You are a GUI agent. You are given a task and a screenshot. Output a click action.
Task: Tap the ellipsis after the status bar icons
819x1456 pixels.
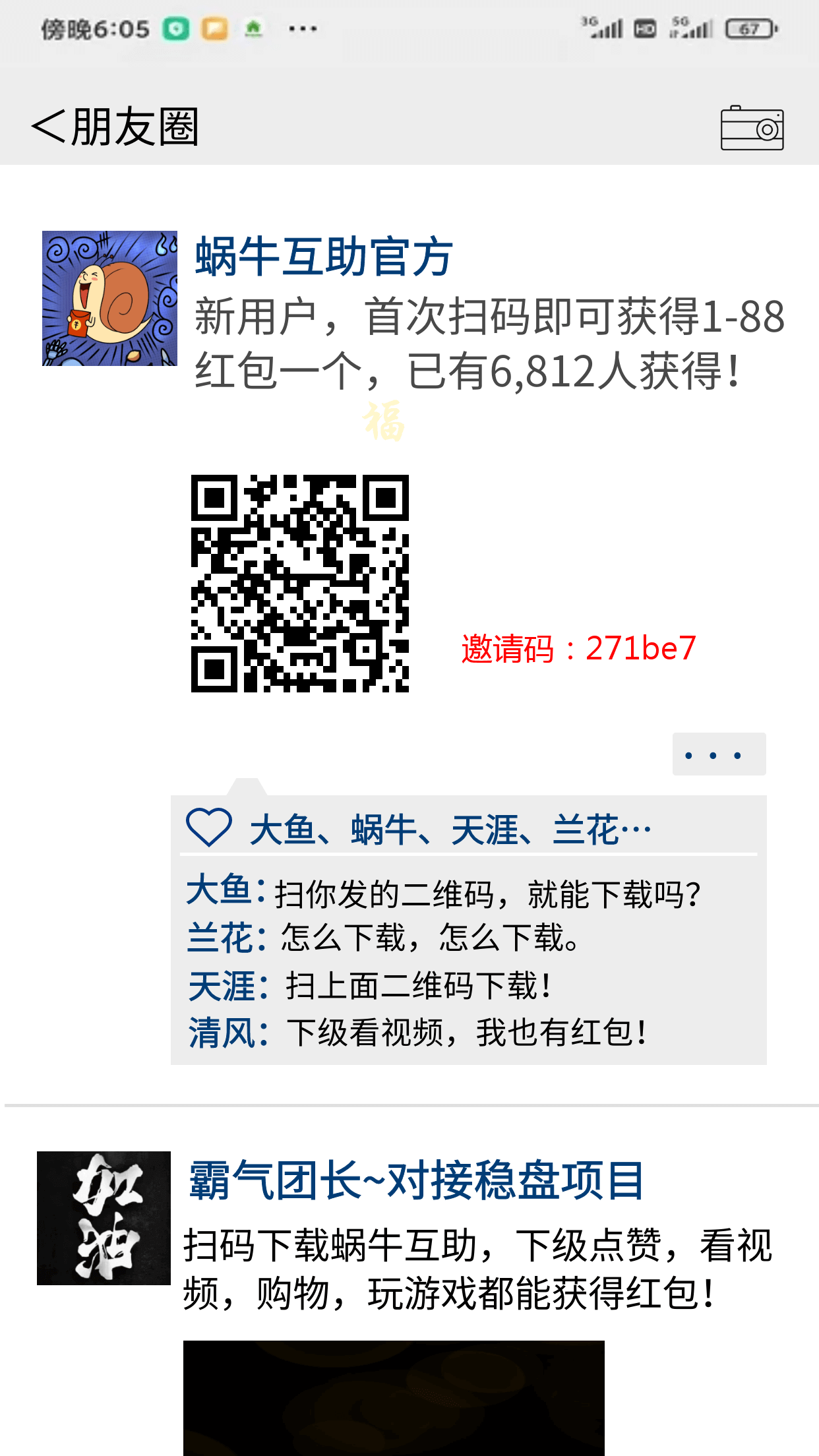(x=303, y=28)
